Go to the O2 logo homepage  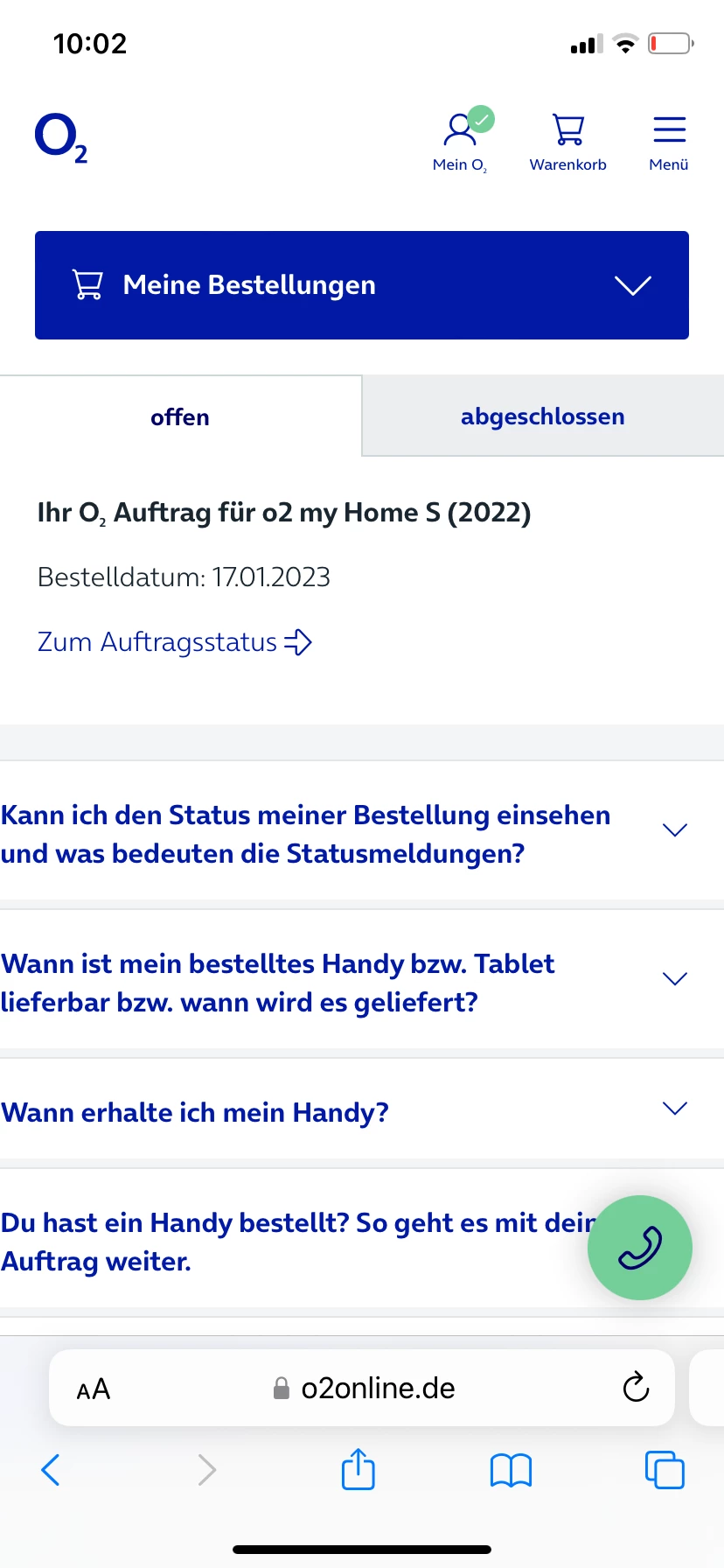pos(61,138)
